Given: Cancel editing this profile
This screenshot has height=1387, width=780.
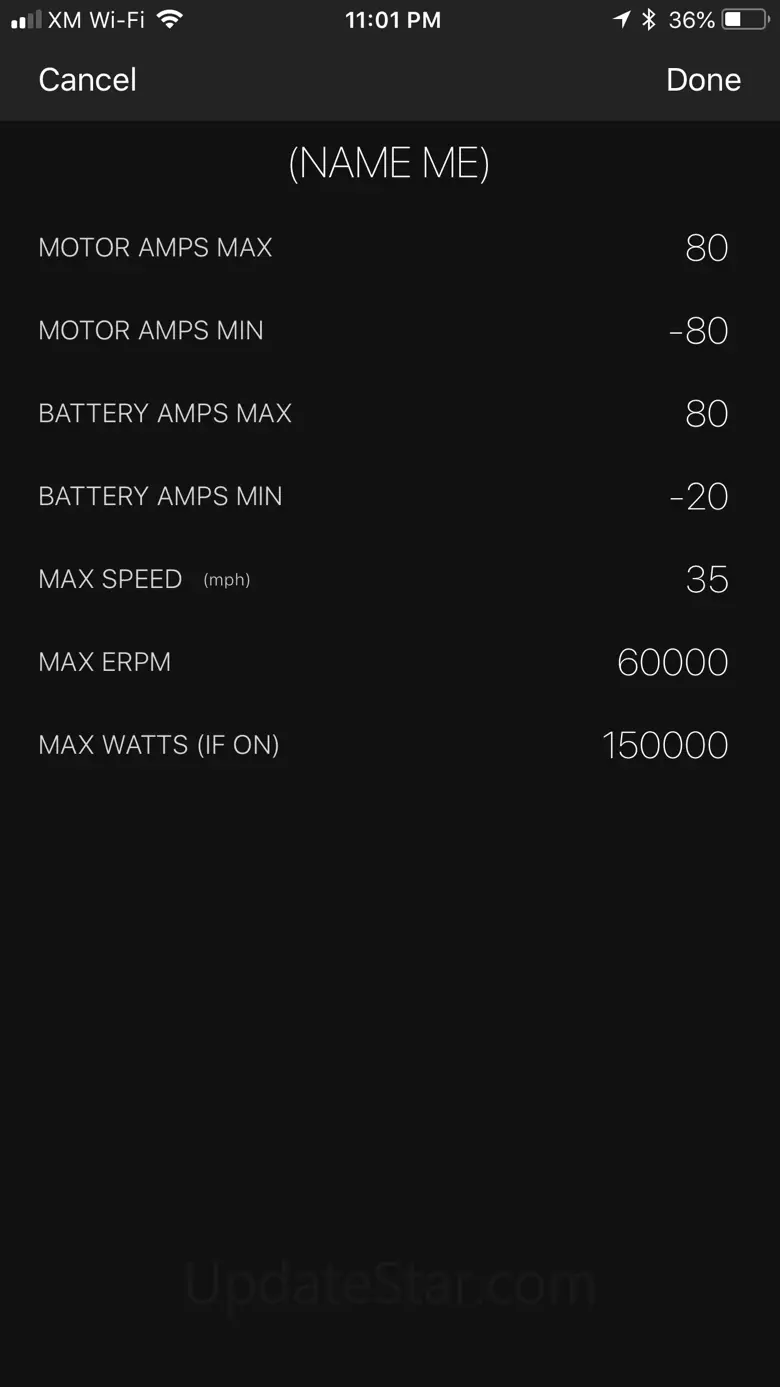Looking at the screenshot, I should tap(87, 80).
